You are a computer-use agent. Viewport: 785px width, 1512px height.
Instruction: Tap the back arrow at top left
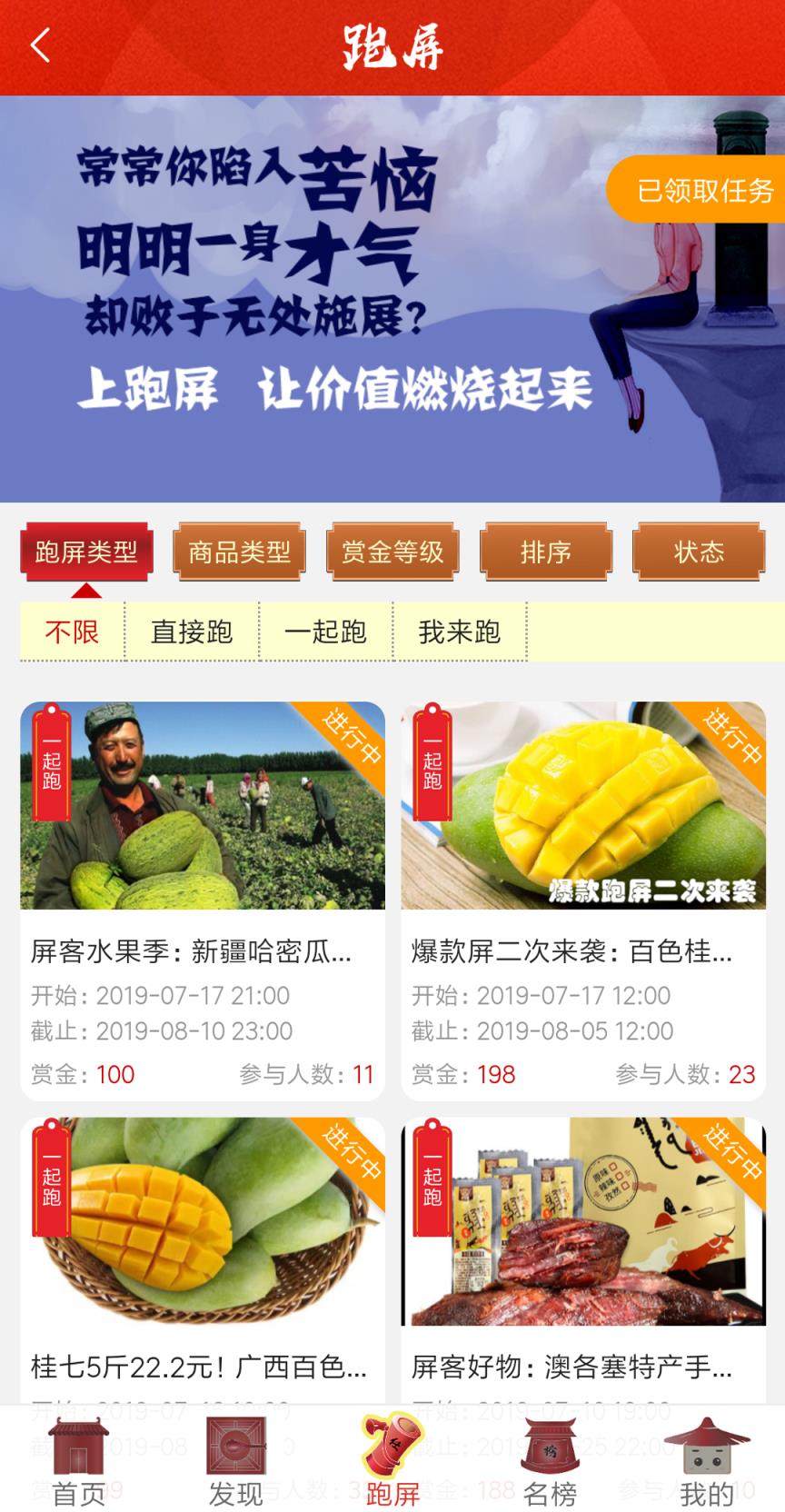point(40,45)
